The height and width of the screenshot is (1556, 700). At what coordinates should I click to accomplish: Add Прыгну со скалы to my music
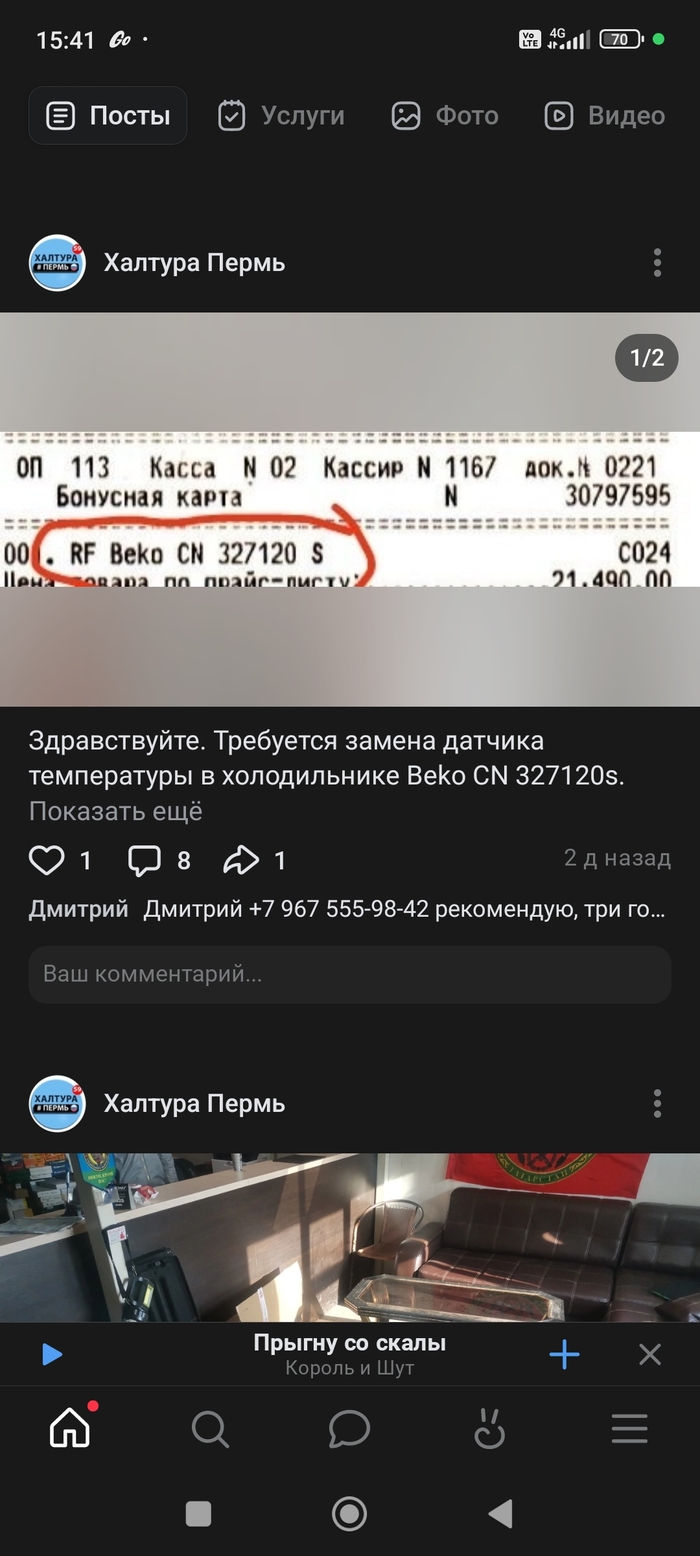pyautogui.click(x=564, y=1355)
